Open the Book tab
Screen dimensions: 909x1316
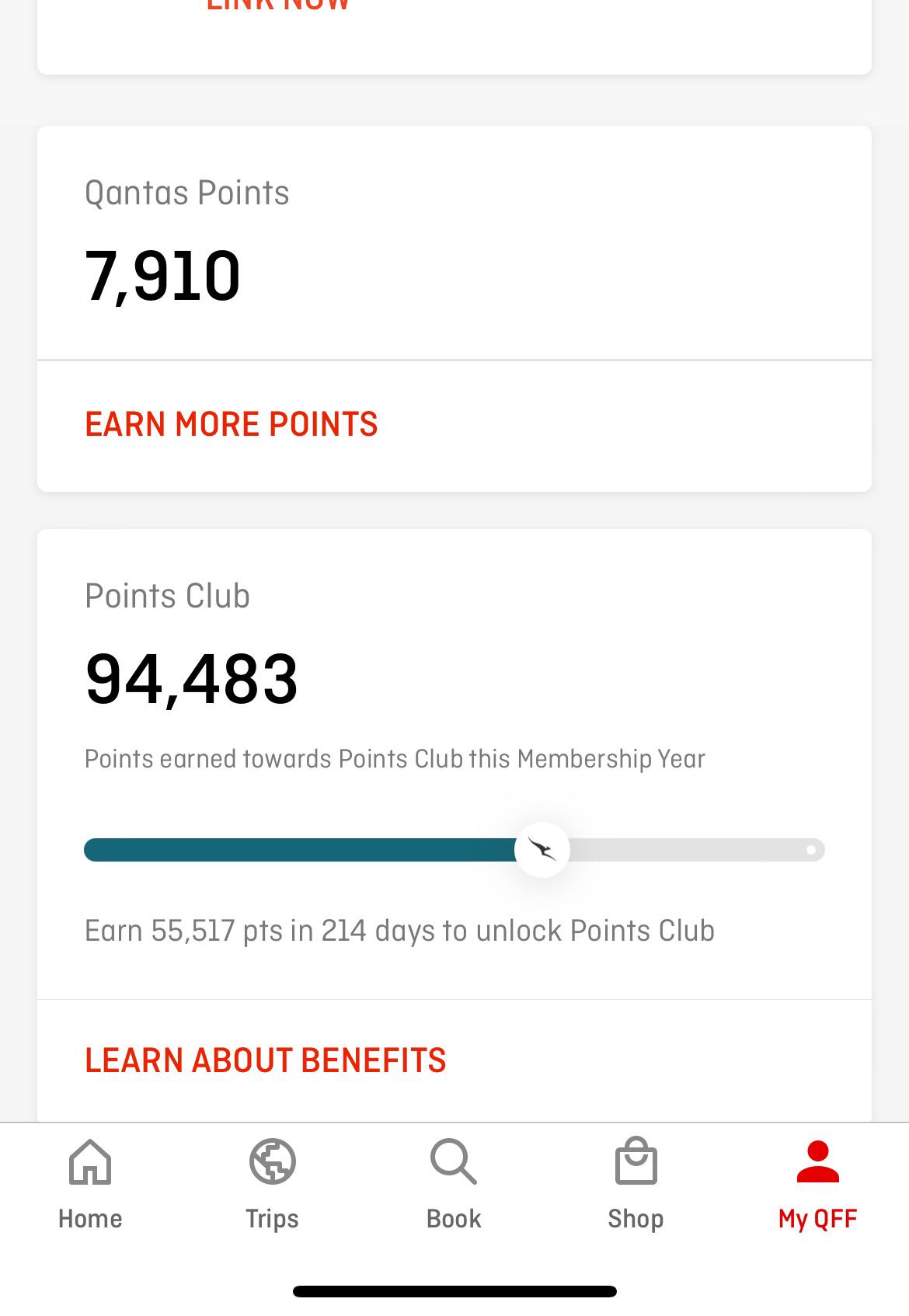454,1184
